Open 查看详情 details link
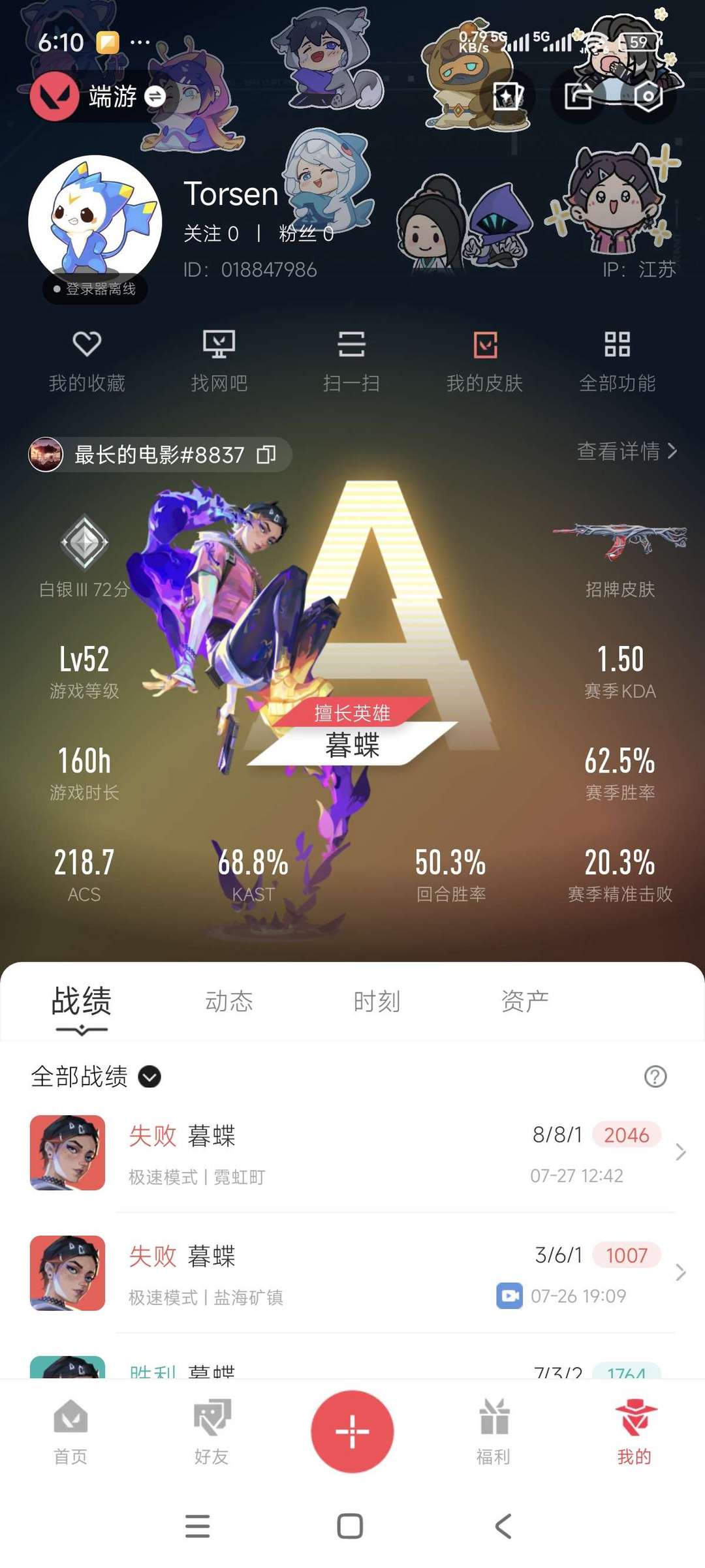Image resolution: width=705 pixels, height=1568 pixels. pos(627,451)
